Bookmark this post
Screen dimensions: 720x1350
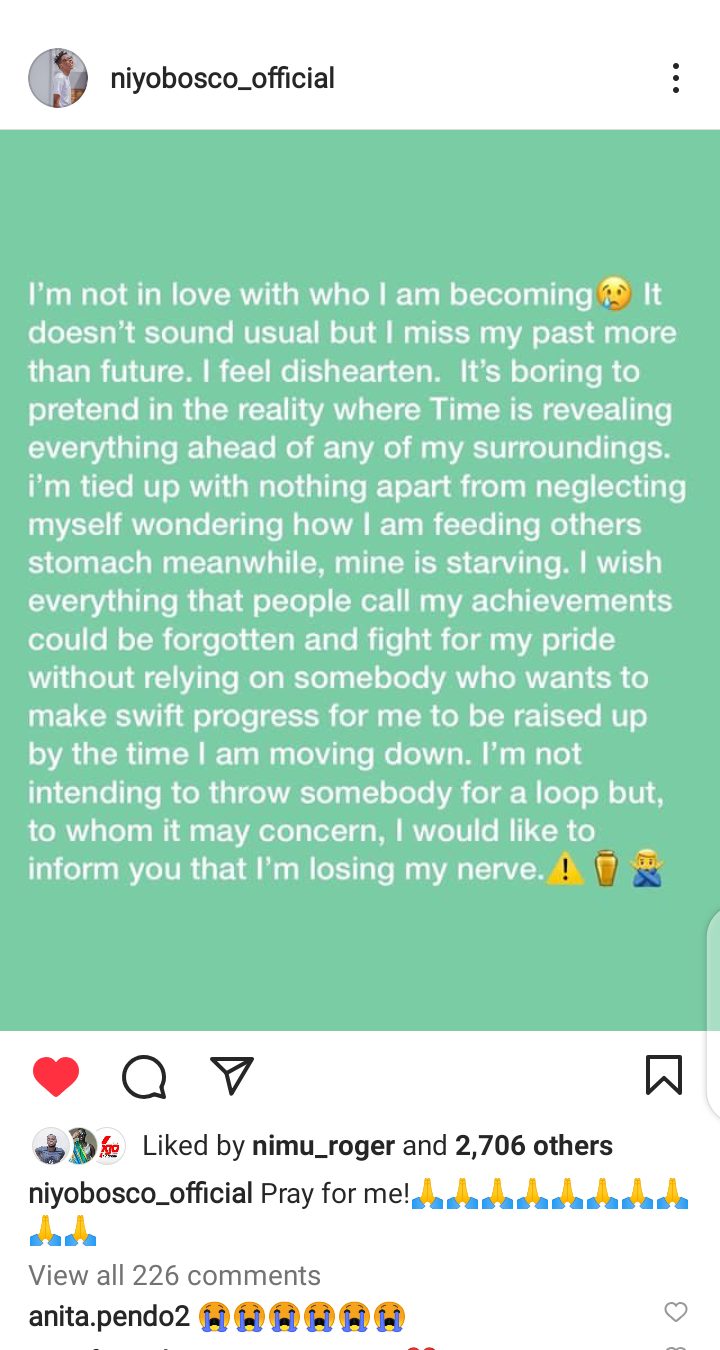(664, 1076)
